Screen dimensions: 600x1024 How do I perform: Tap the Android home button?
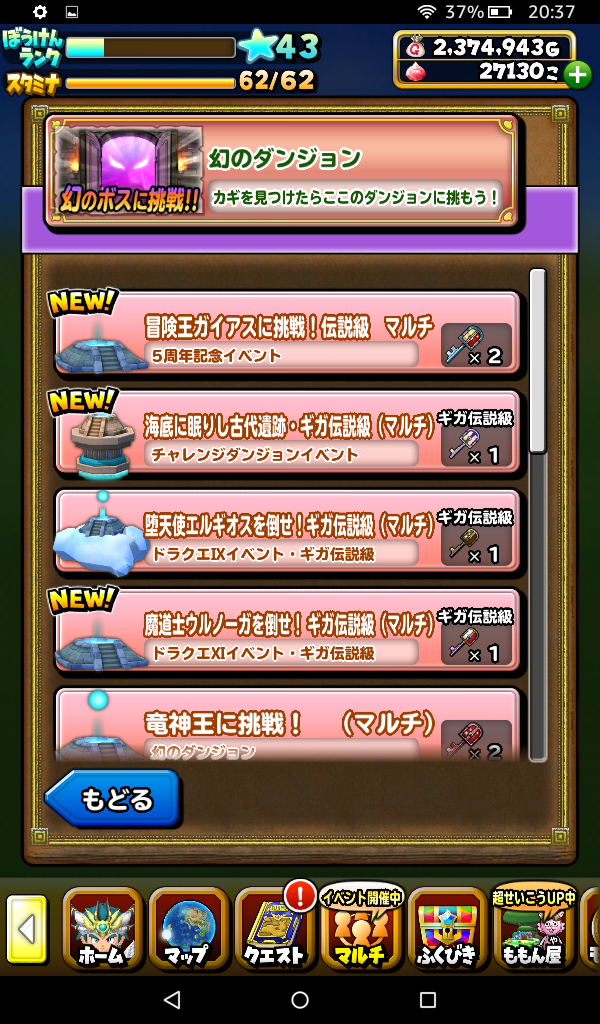click(x=300, y=999)
